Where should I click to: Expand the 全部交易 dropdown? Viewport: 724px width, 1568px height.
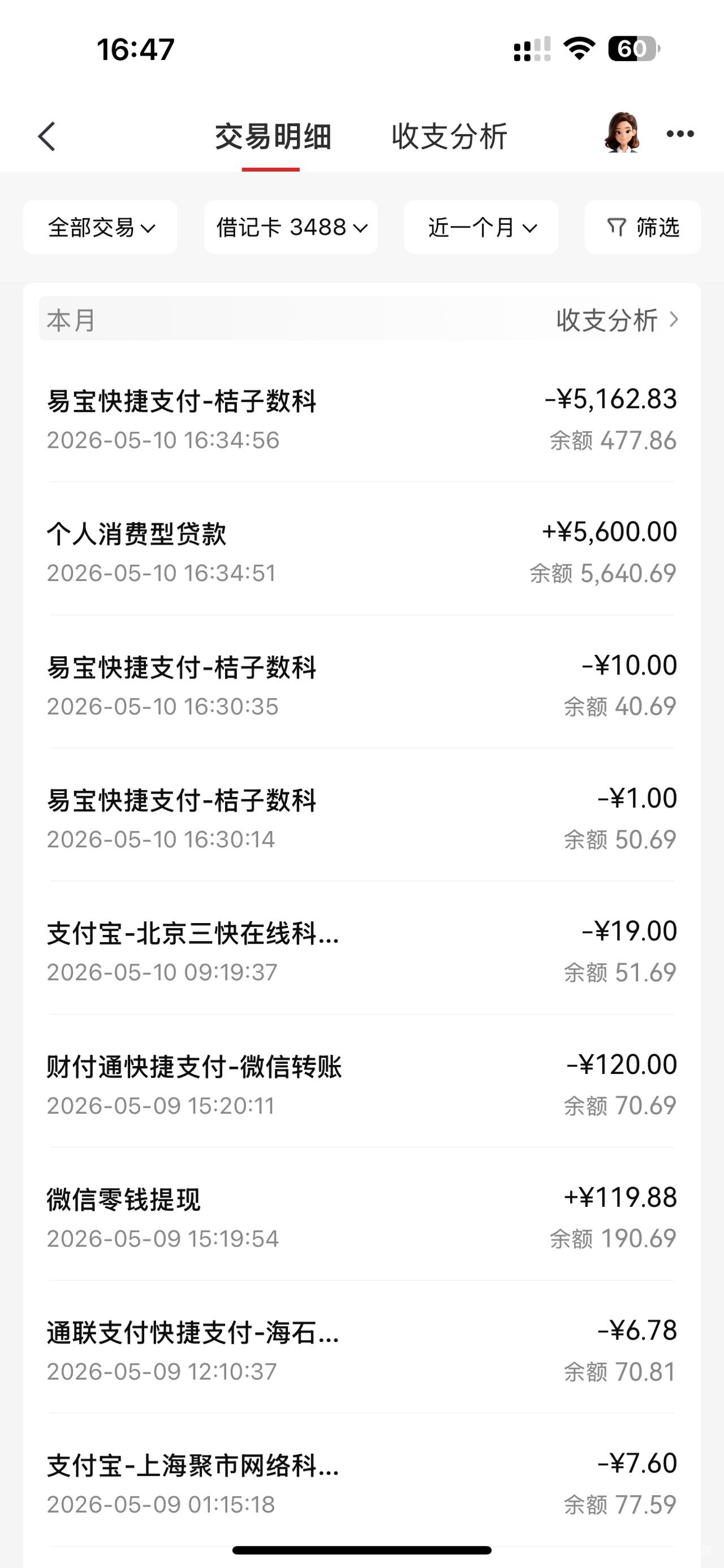101,227
